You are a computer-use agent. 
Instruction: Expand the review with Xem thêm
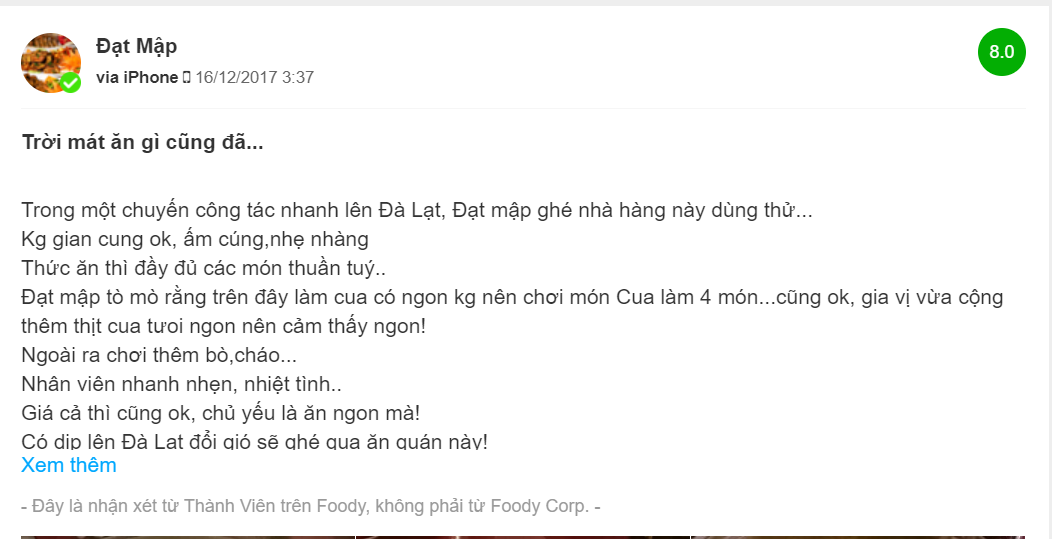tap(68, 465)
